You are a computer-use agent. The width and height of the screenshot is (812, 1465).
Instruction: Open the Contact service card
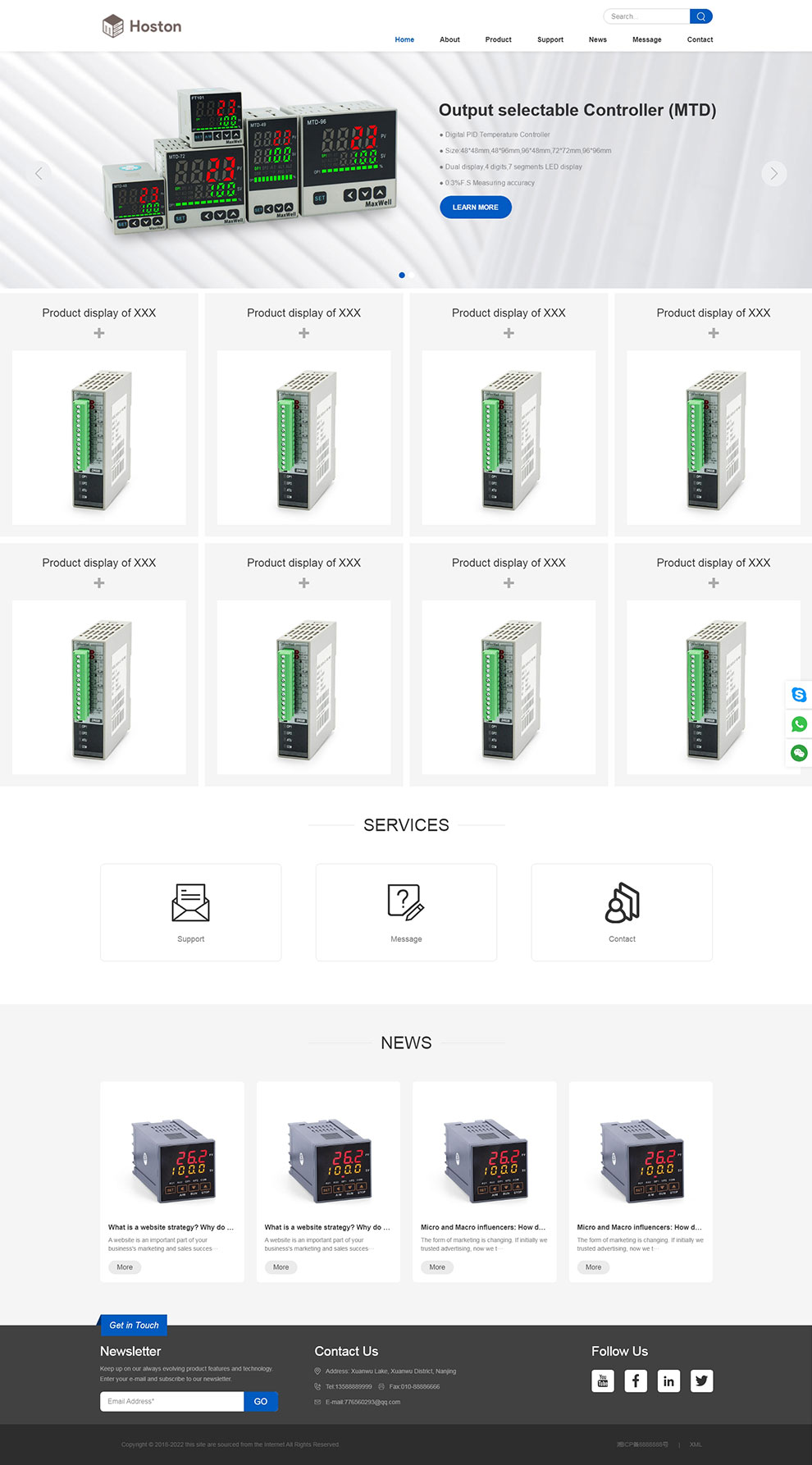(622, 911)
